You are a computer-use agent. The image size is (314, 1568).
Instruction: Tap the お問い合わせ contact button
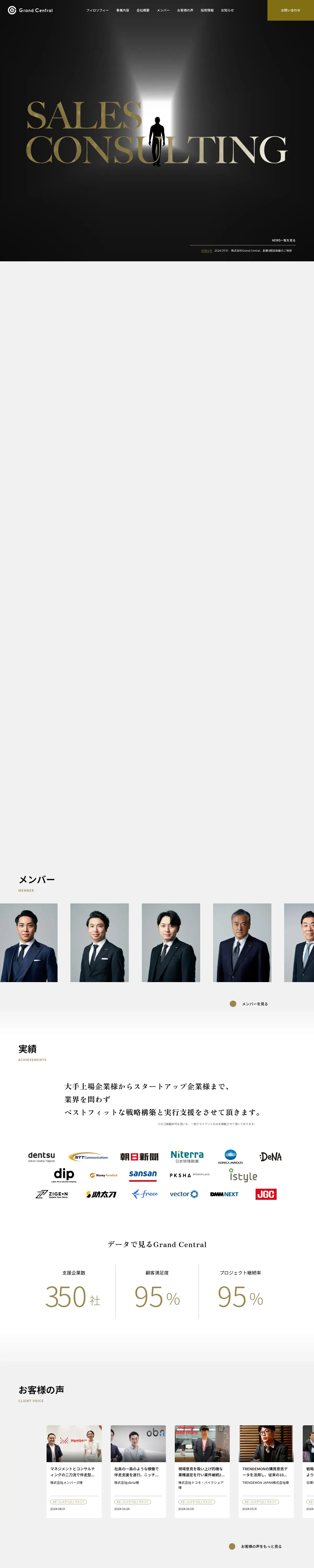click(x=290, y=10)
